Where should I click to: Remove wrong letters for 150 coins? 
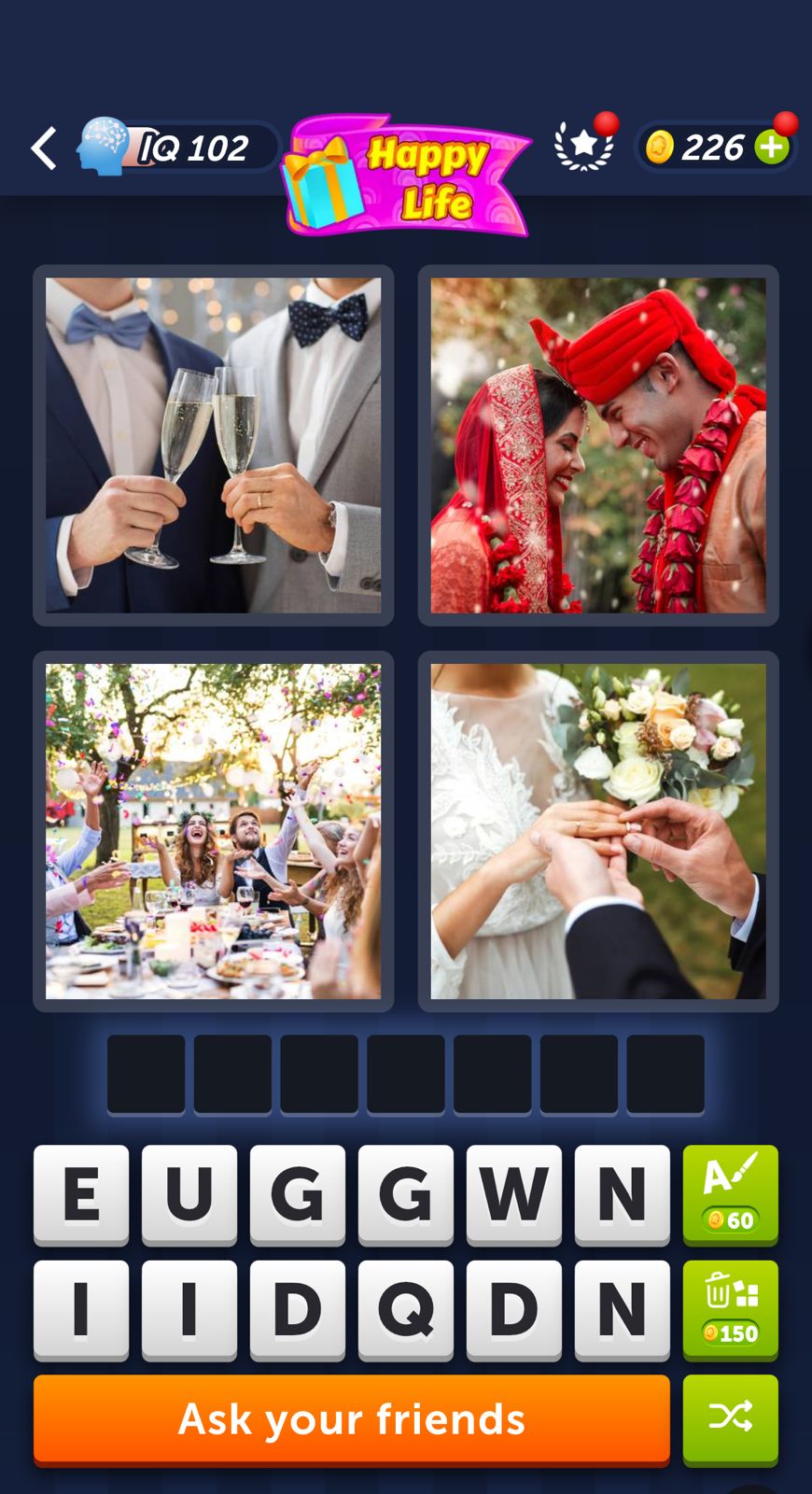(x=730, y=1309)
